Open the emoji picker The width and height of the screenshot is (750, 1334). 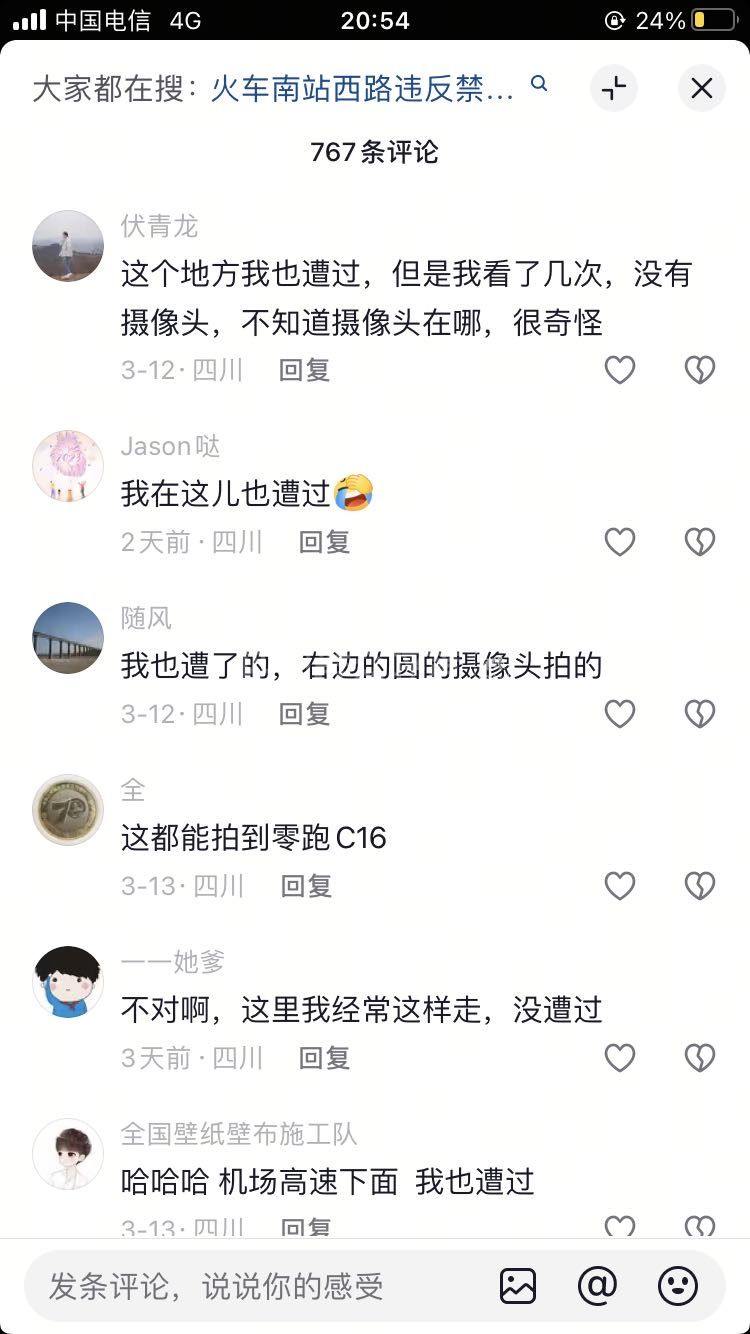pos(677,1286)
